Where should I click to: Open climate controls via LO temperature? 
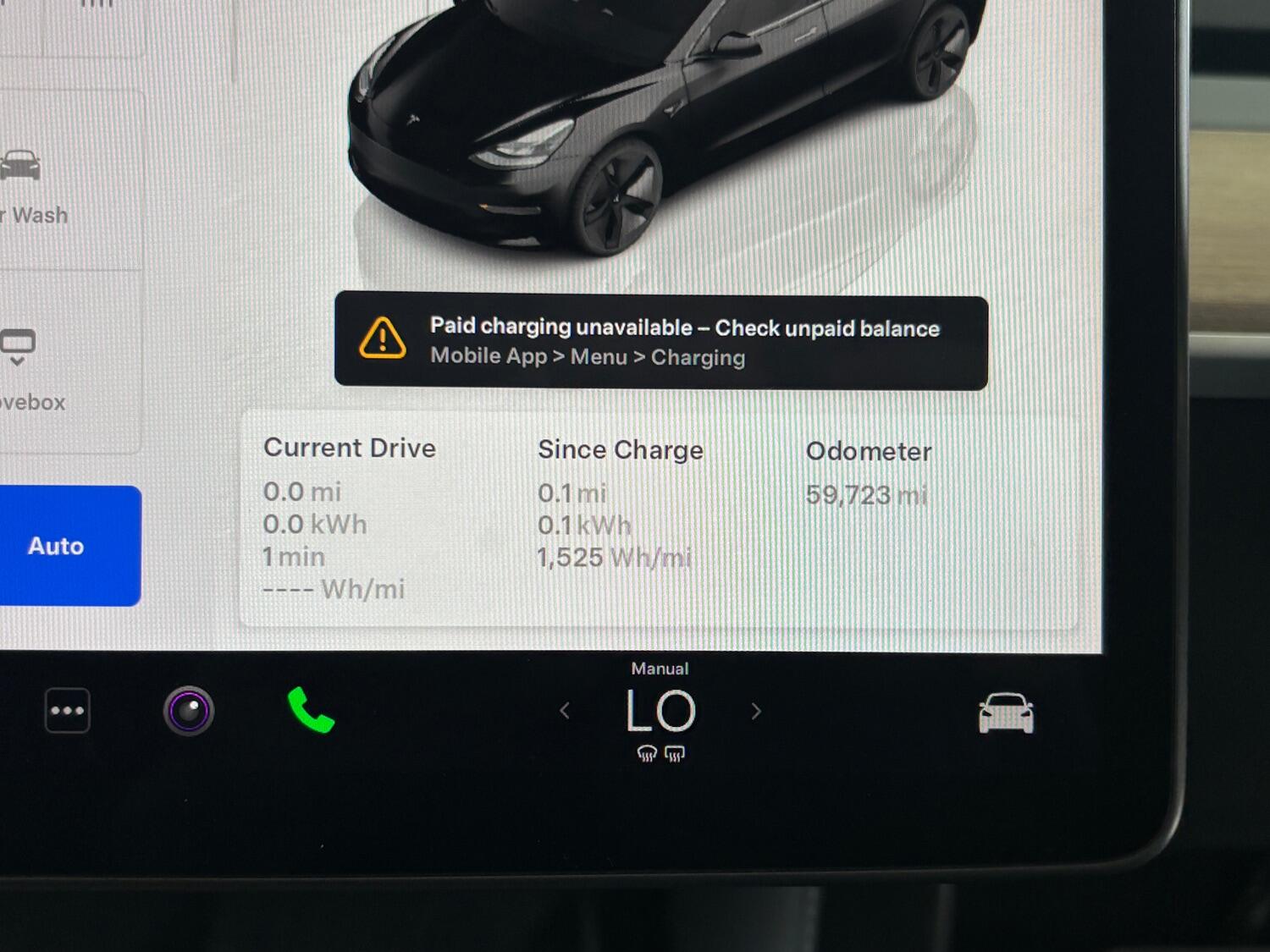point(660,711)
